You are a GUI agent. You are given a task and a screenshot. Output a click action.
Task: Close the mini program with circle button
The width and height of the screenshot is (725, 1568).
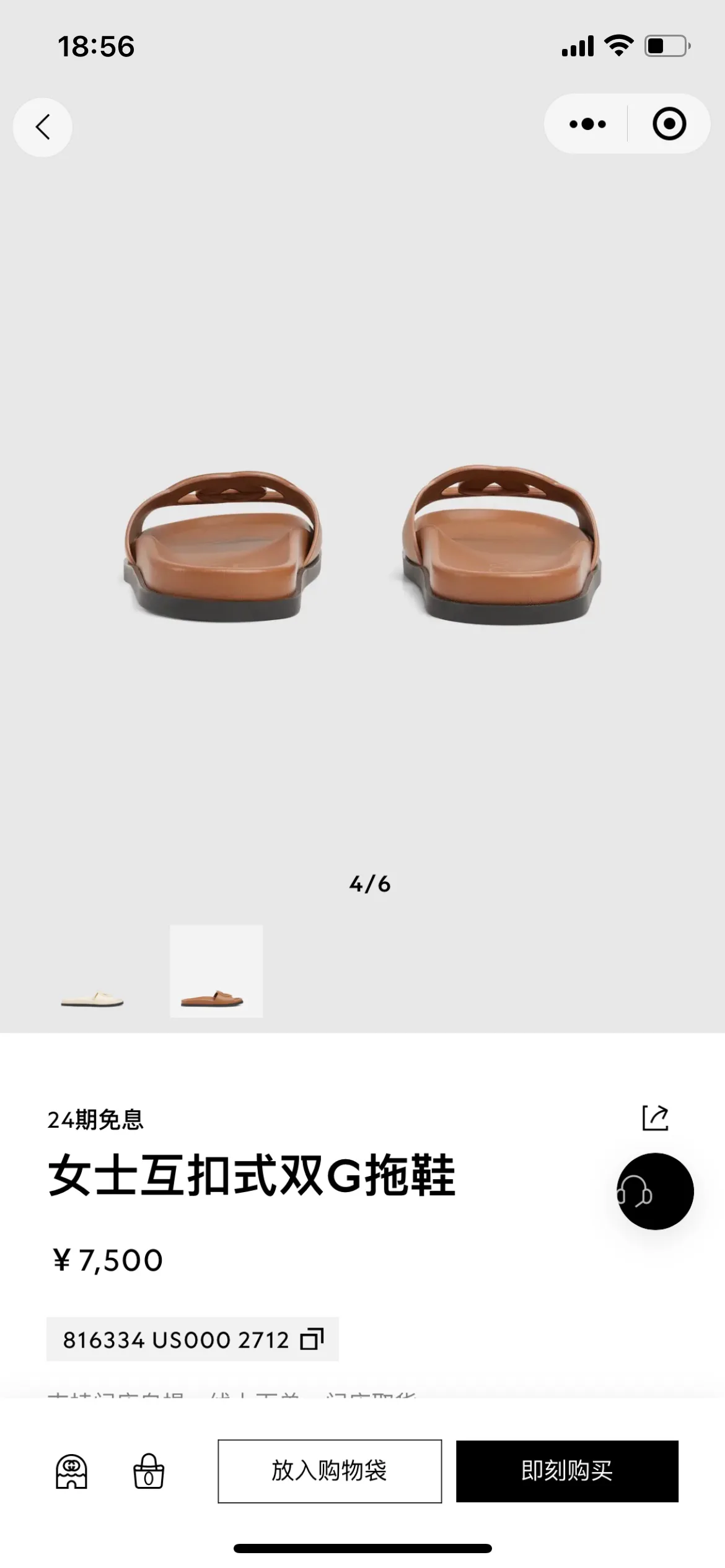pyautogui.click(x=669, y=124)
